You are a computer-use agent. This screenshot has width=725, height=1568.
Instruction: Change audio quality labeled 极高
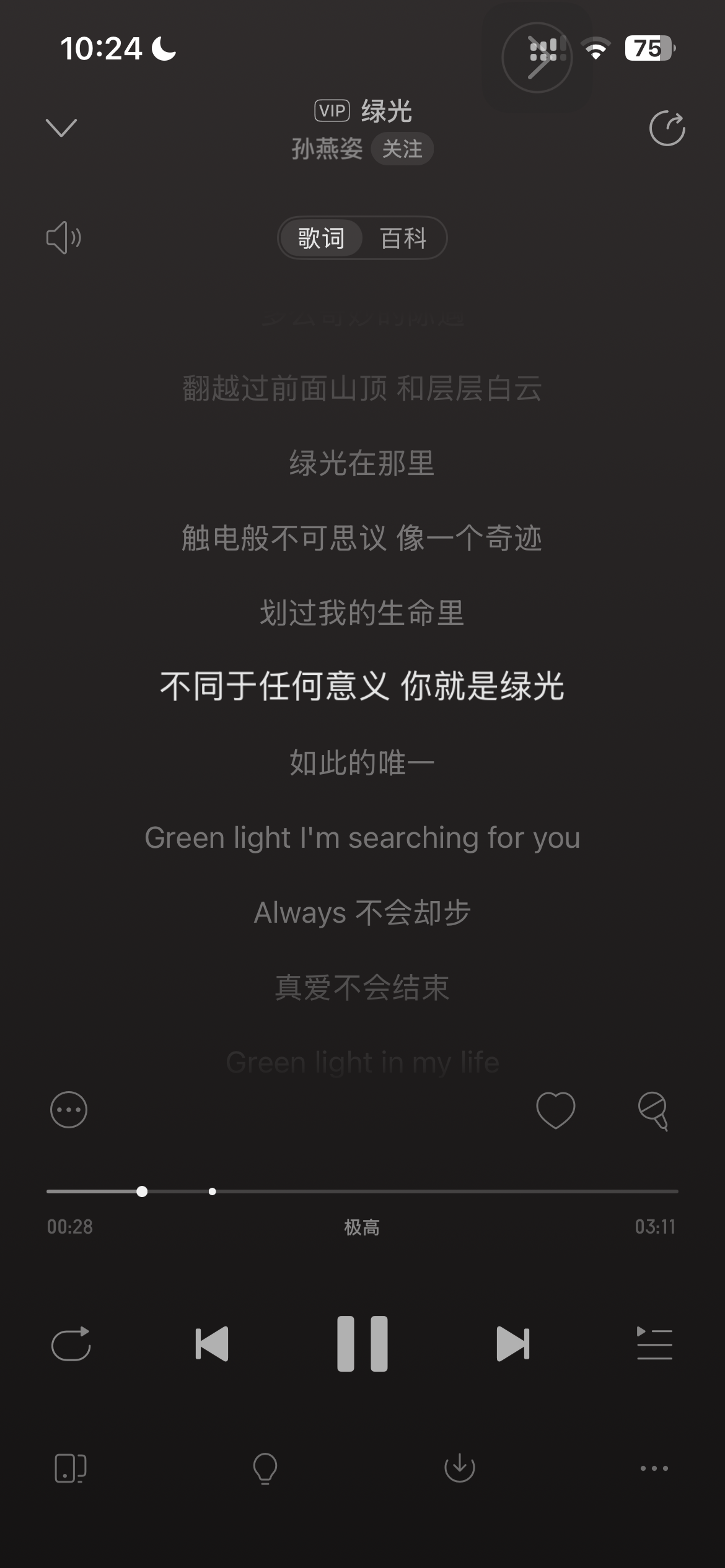pos(362,1227)
